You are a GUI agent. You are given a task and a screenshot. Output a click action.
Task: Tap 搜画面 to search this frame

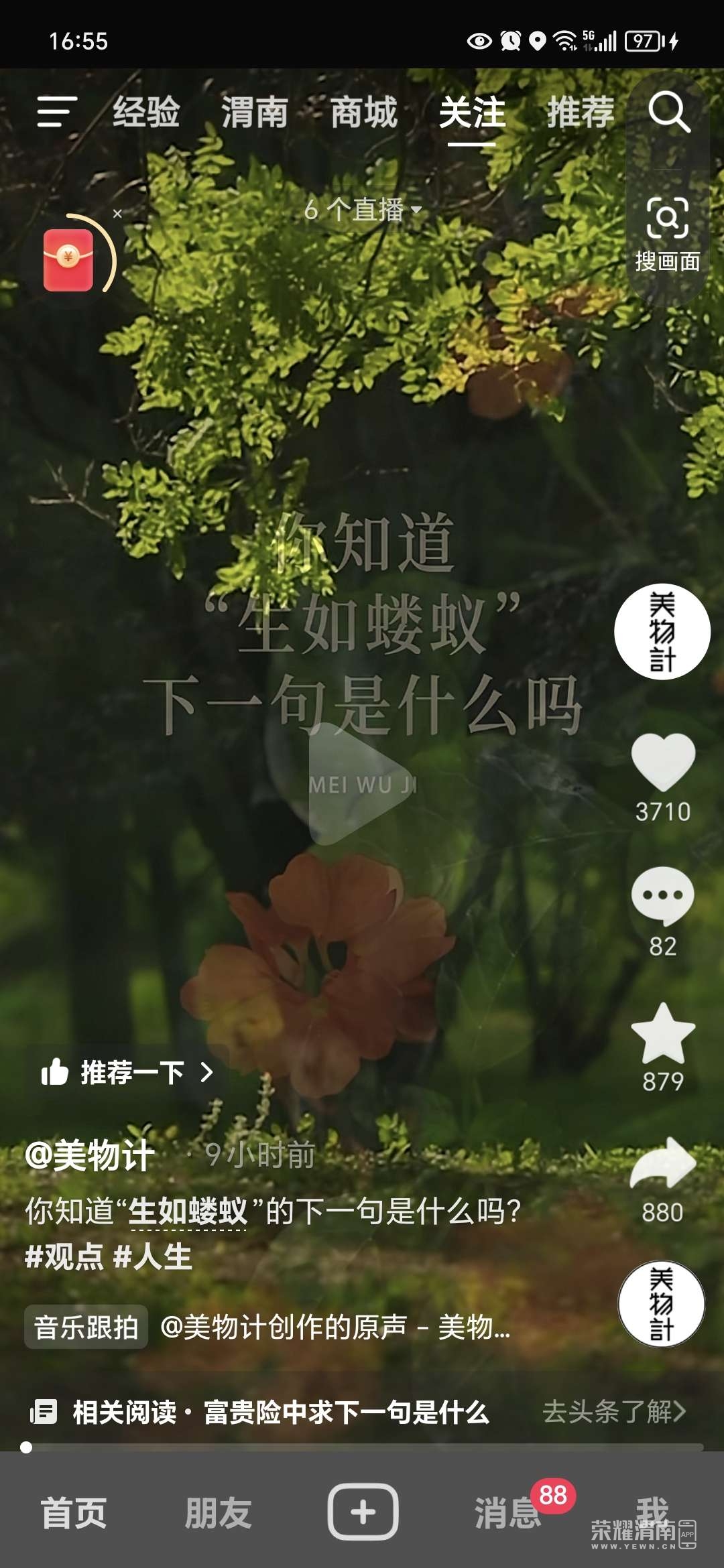point(668,235)
